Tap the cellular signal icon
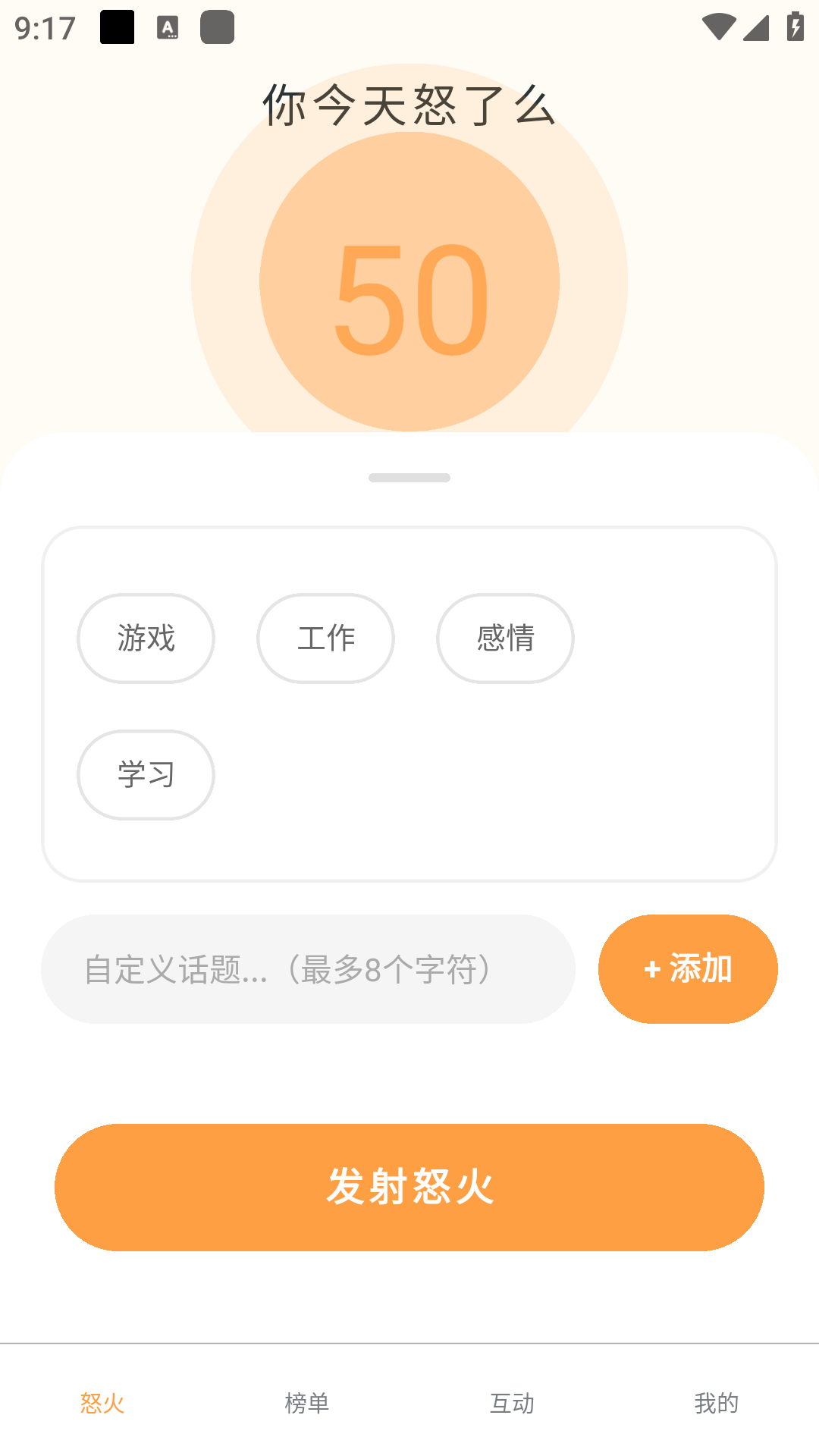 755,27
